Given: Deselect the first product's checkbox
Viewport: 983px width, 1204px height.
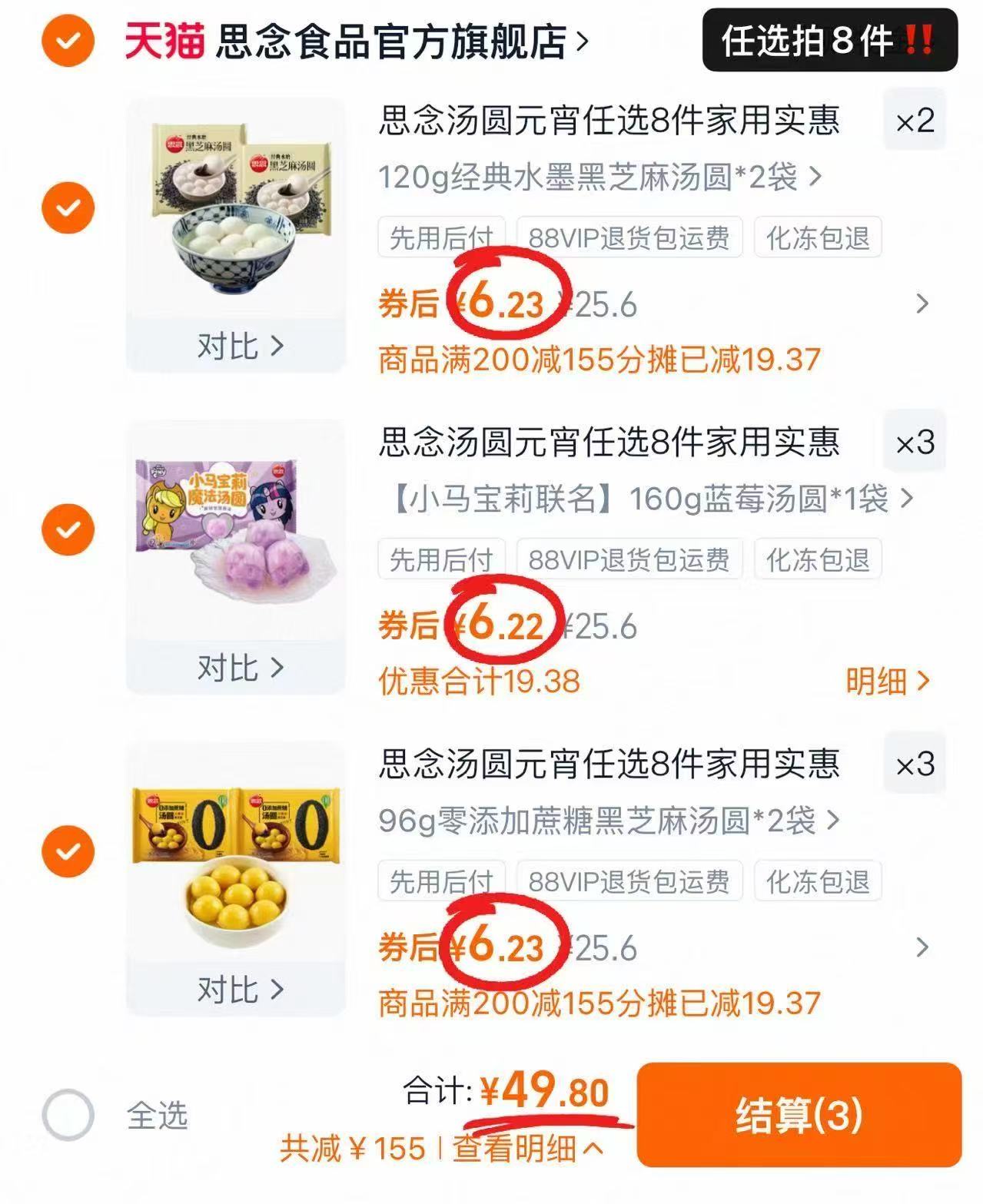Looking at the screenshot, I should click(70, 206).
